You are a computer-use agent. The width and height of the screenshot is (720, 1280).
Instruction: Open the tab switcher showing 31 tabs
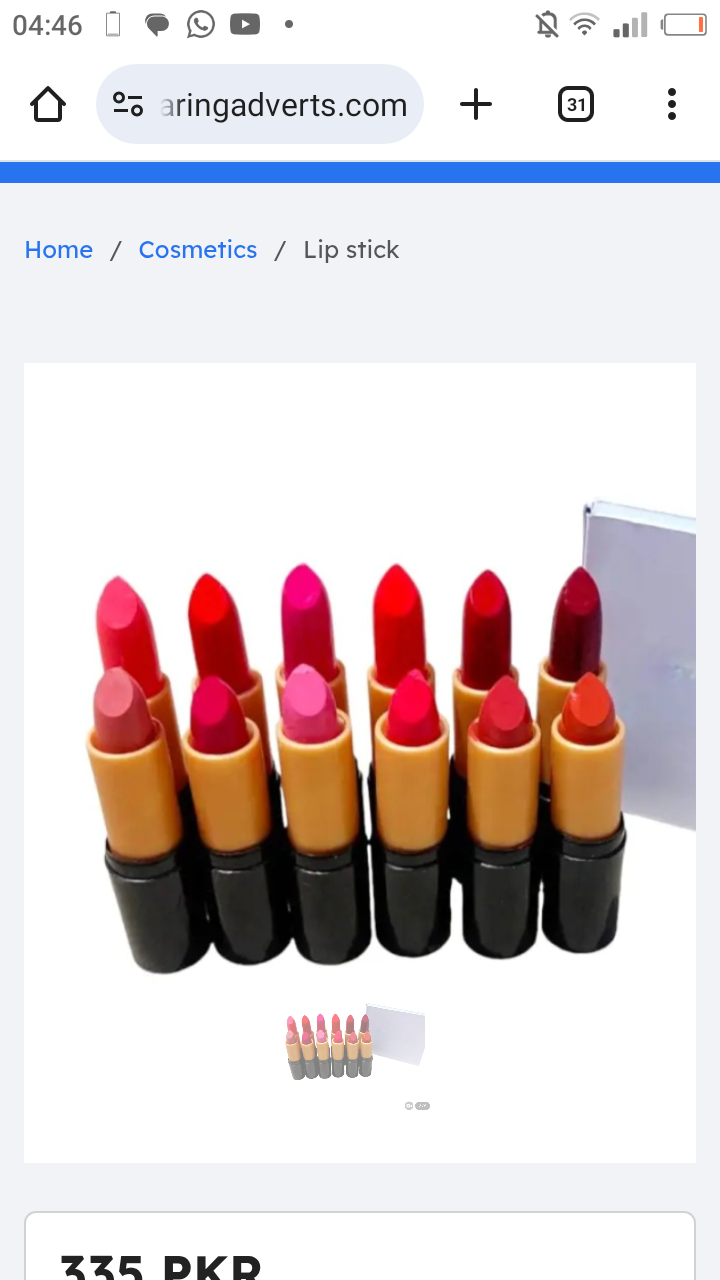(x=575, y=104)
